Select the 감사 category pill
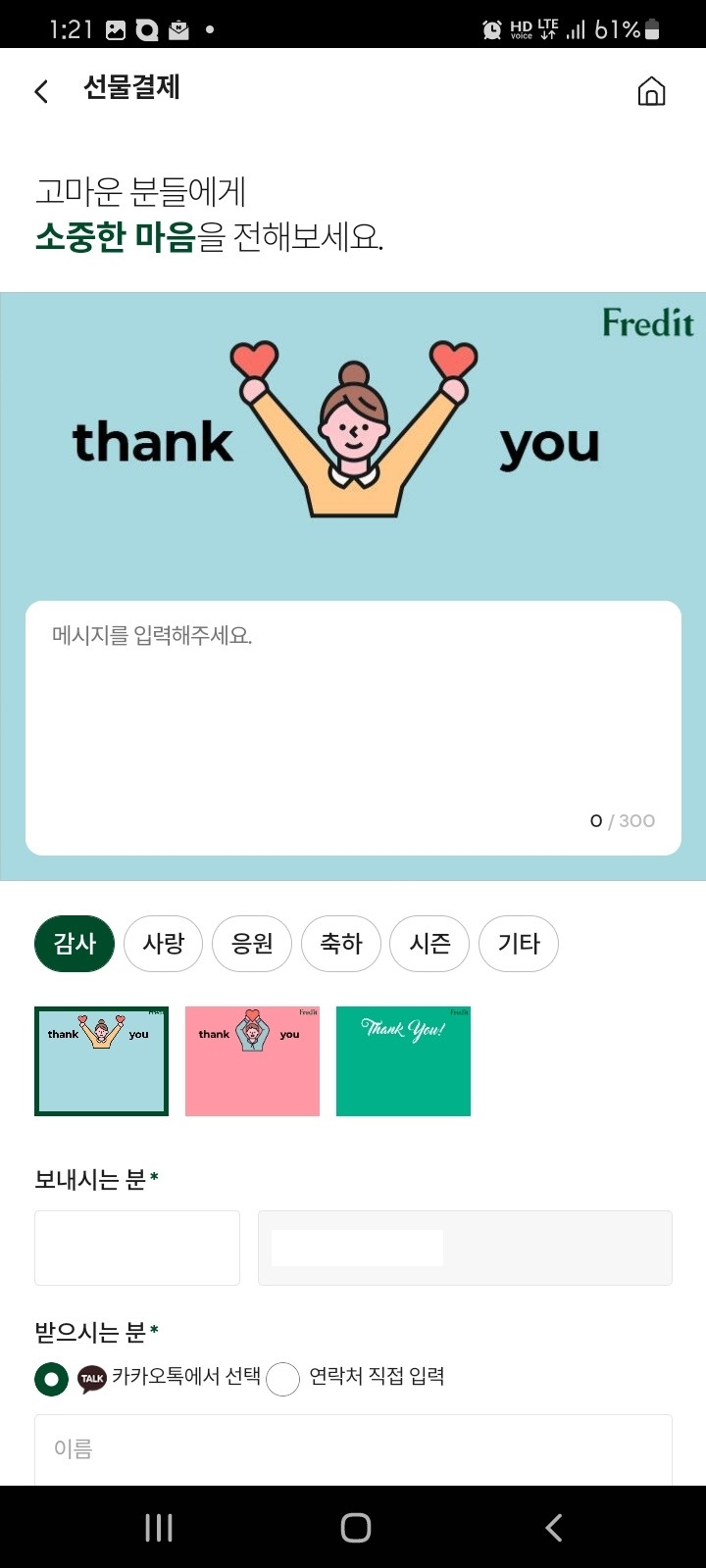This screenshot has height=1568, width=706. coord(74,943)
